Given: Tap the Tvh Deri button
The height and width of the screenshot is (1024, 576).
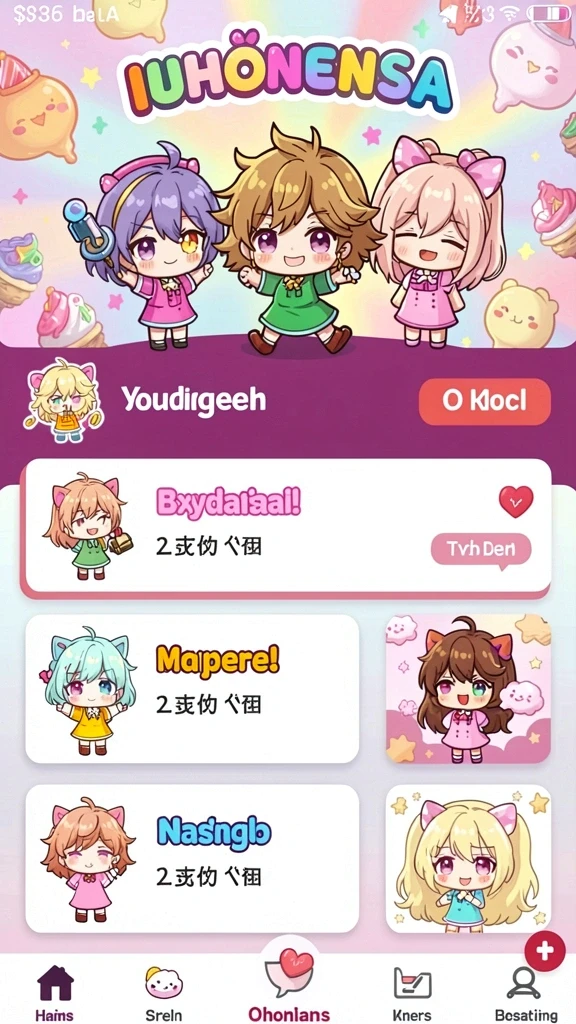Looking at the screenshot, I should point(481,549).
